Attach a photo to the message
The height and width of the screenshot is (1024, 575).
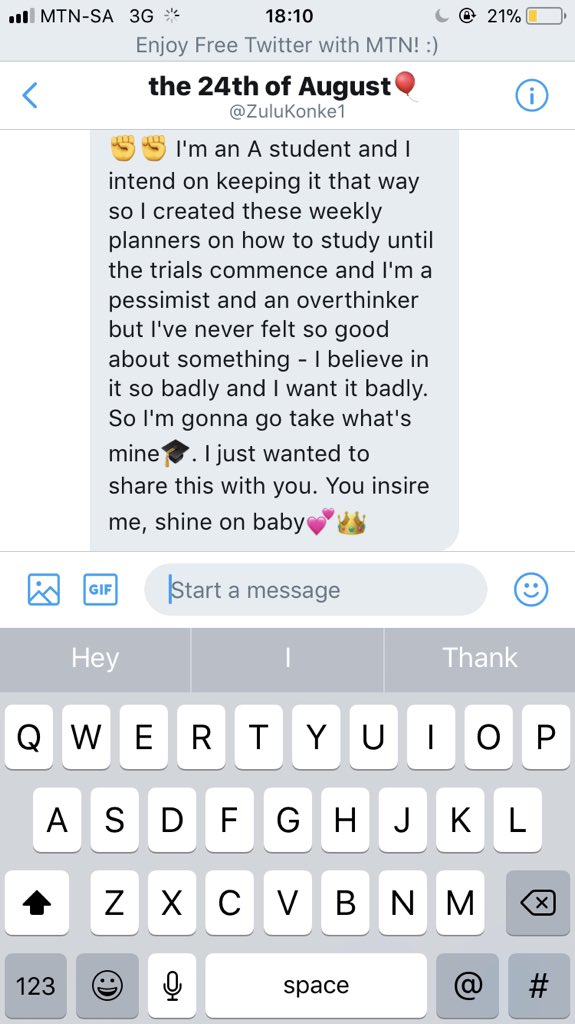click(44, 589)
